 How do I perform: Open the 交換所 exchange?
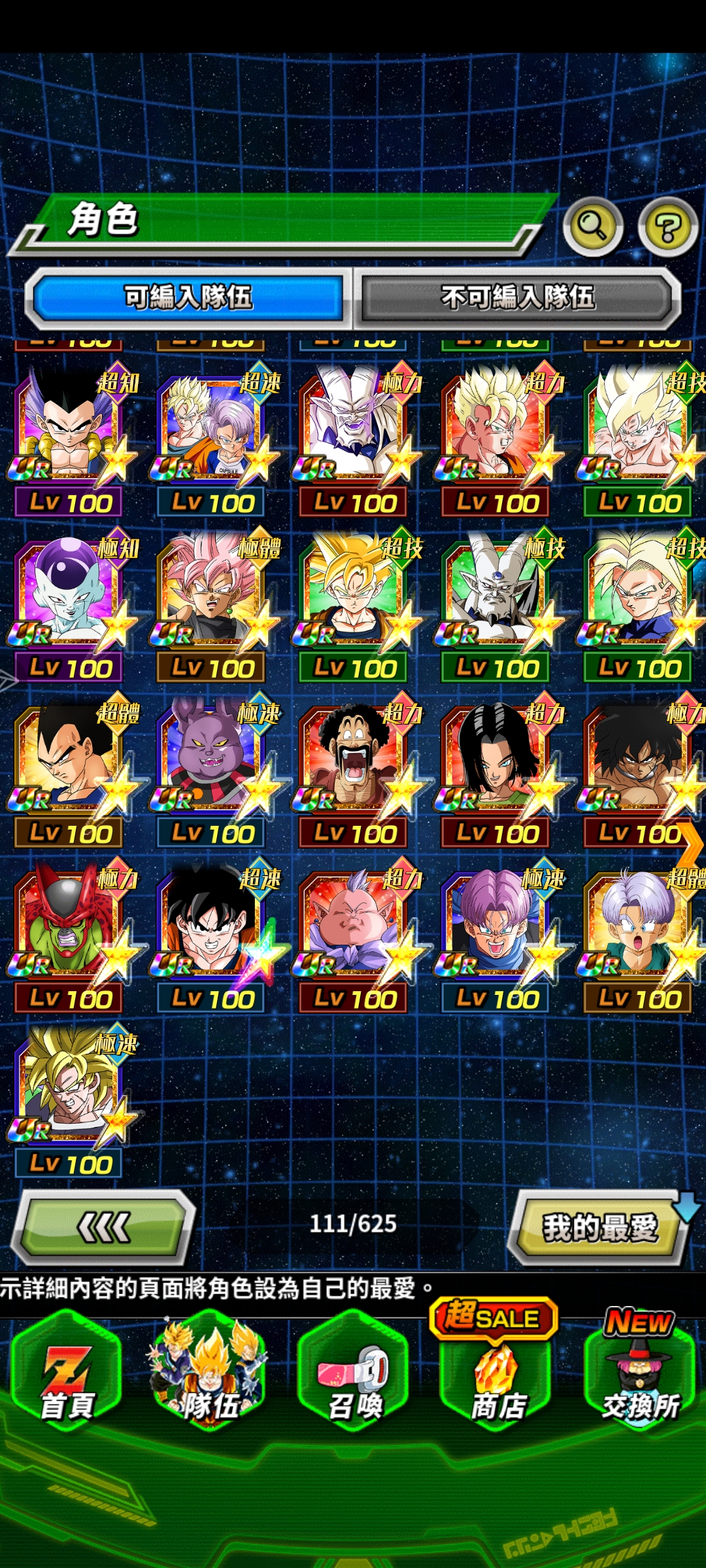(639, 1381)
